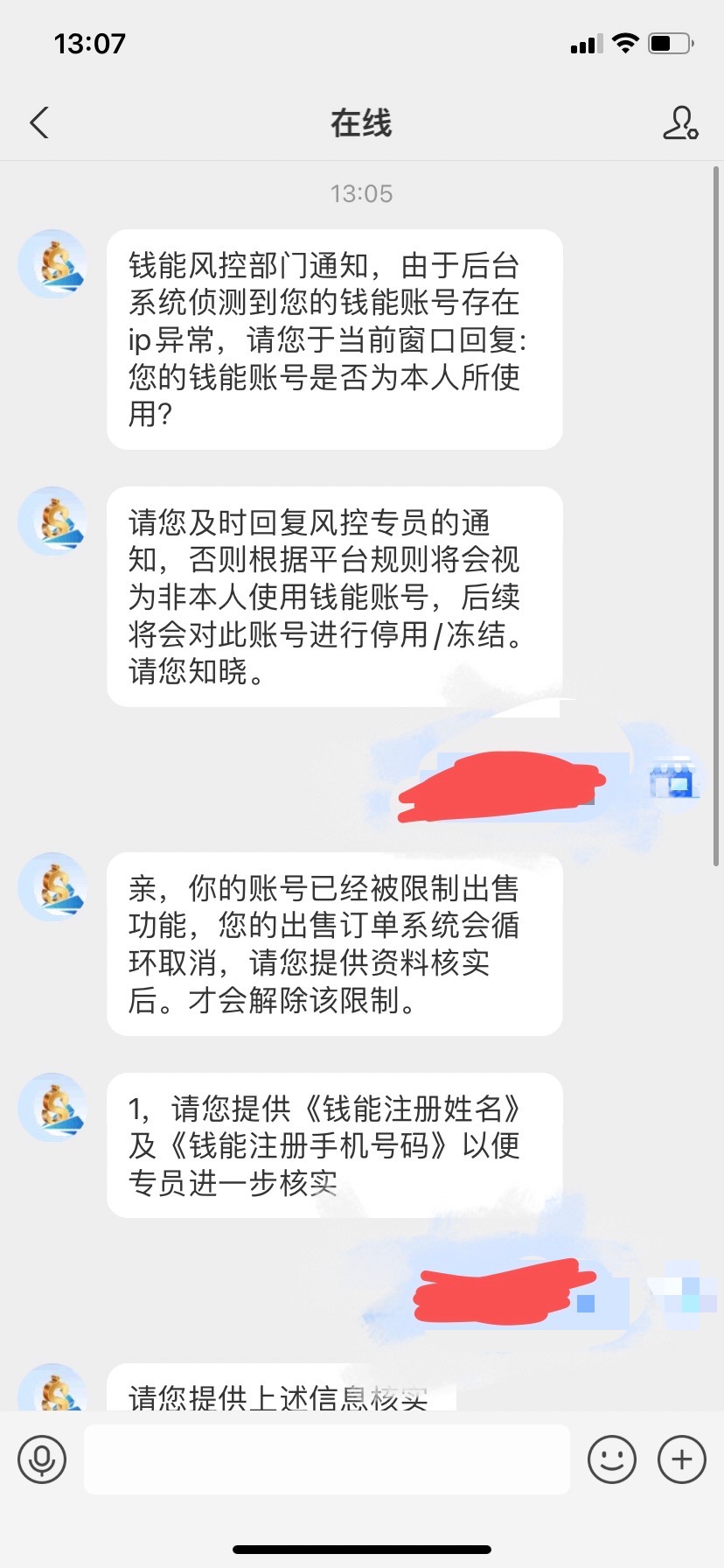Image resolution: width=724 pixels, height=1568 pixels.
Task: Open the emoji picker
Action: click(x=611, y=1459)
